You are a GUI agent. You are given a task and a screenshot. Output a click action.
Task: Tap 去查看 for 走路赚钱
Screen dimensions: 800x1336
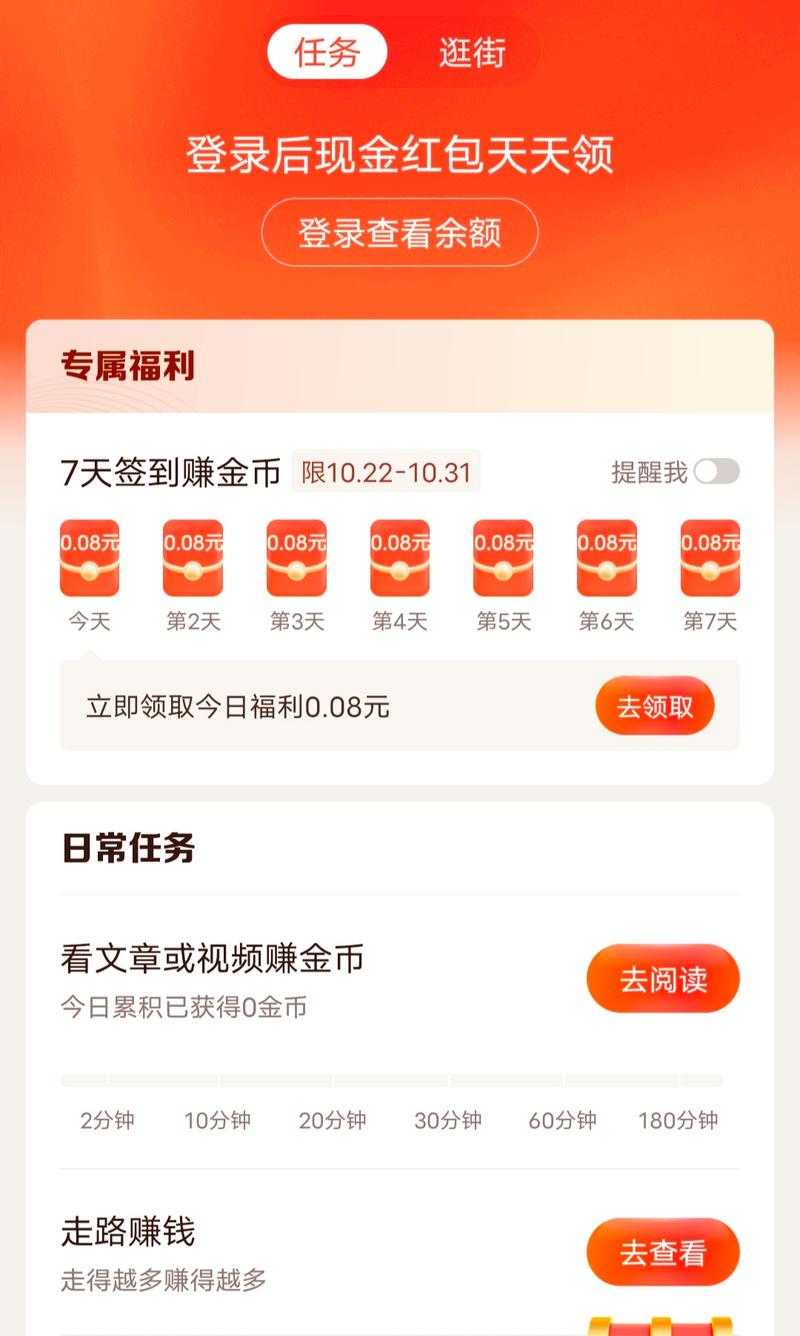coord(662,1252)
